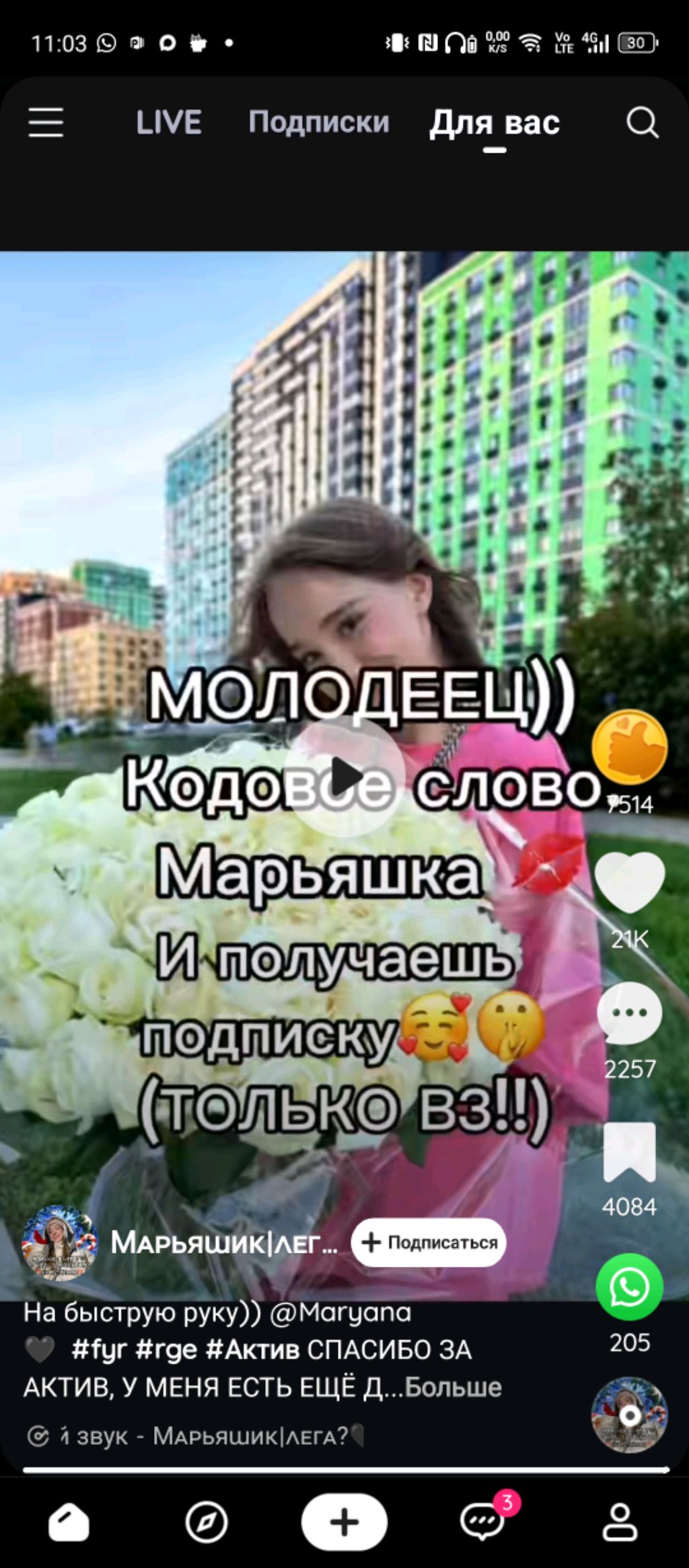Open the hamburger menu
This screenshot has height=1568, width=689.
tap(46, 122)
